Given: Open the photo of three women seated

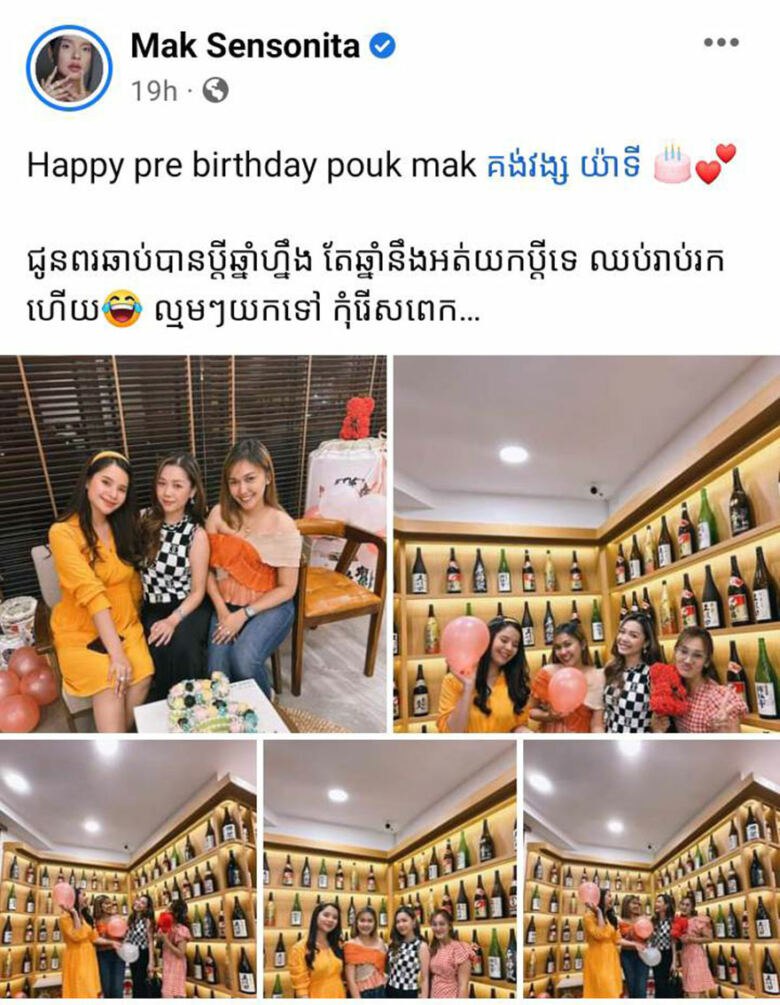Looking at the screenshot, I should coord(193,544).
